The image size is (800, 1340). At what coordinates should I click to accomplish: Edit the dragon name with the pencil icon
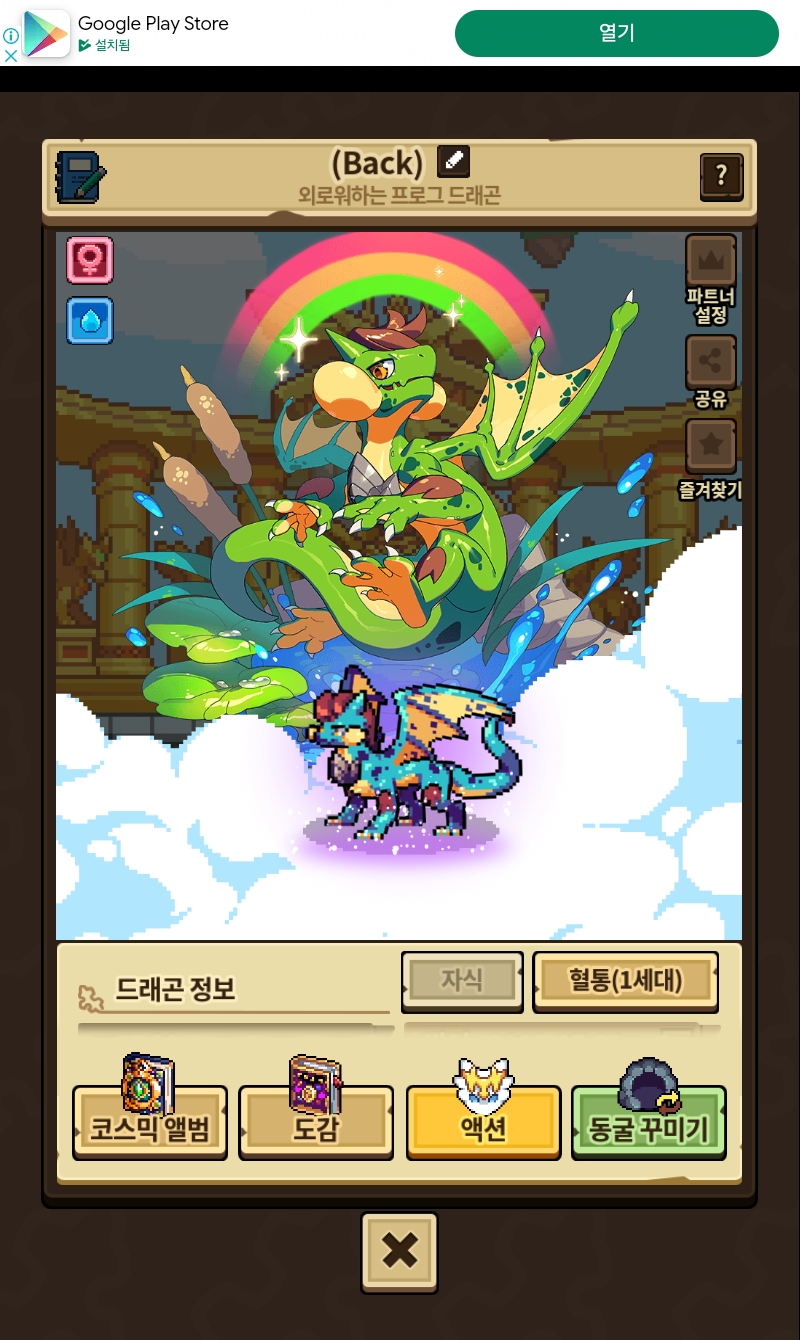(453, 161)
